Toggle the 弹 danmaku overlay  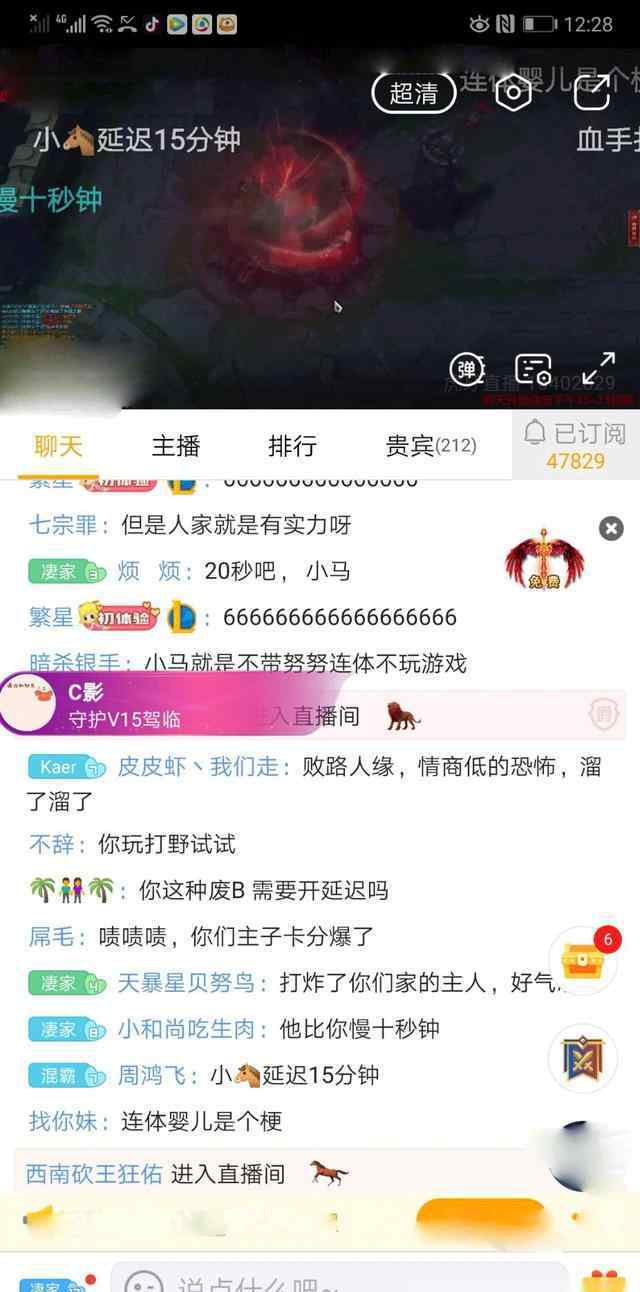(x=466, y=369)
